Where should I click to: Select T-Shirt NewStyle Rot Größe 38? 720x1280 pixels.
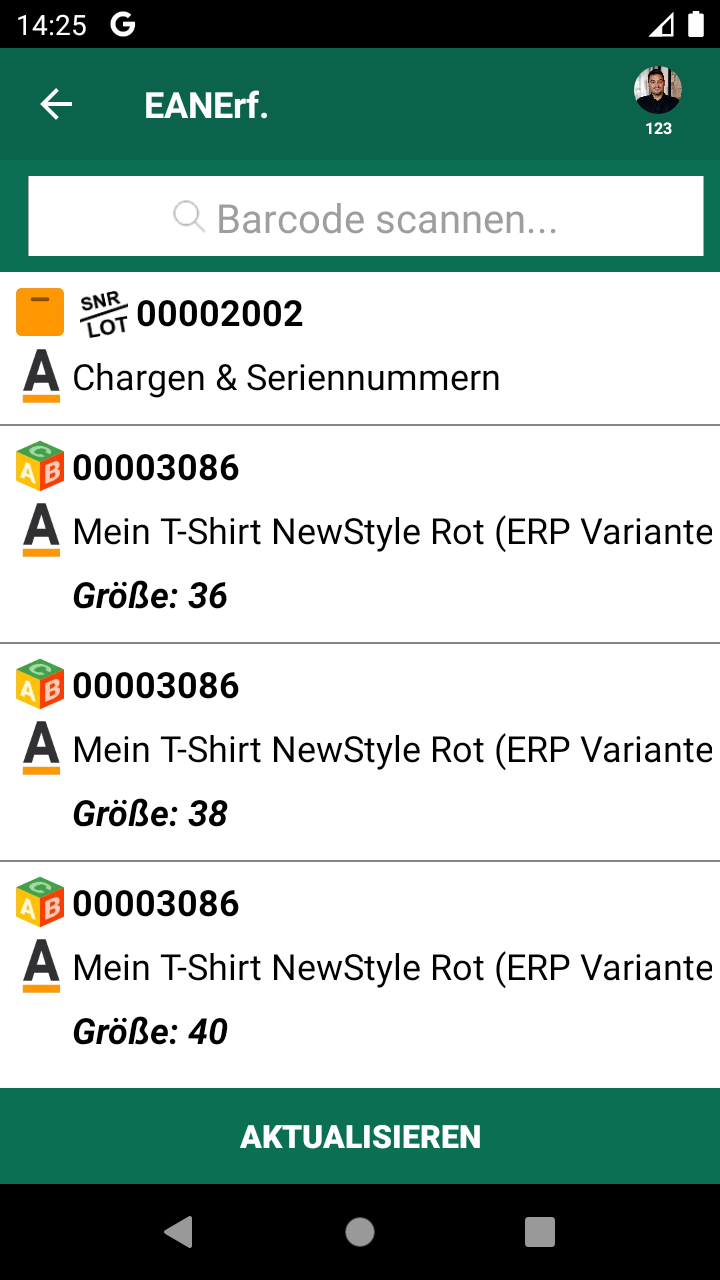click(360, 751)
